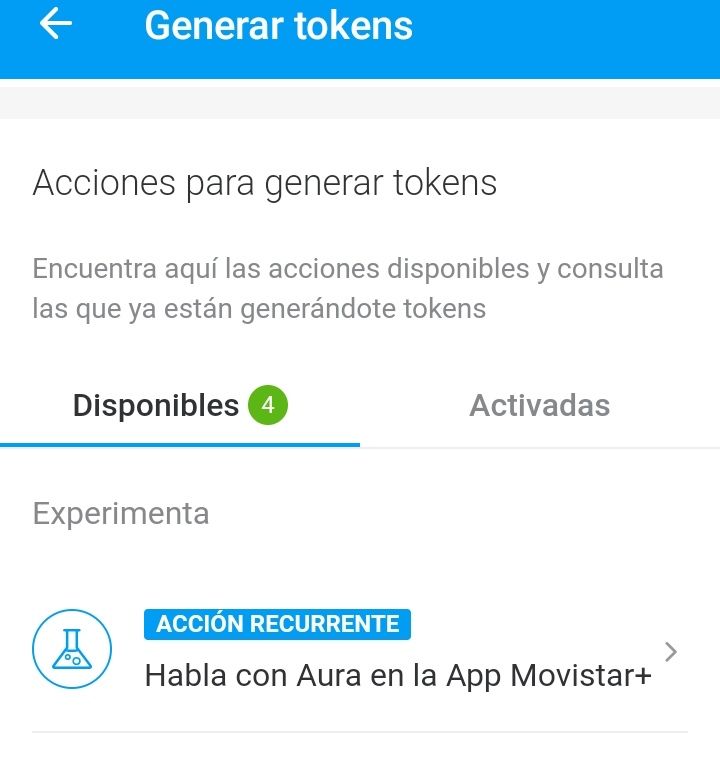The image size is (720, 759).
Task: Select the Disponibles tab
Action: click(x=180, y=405)
